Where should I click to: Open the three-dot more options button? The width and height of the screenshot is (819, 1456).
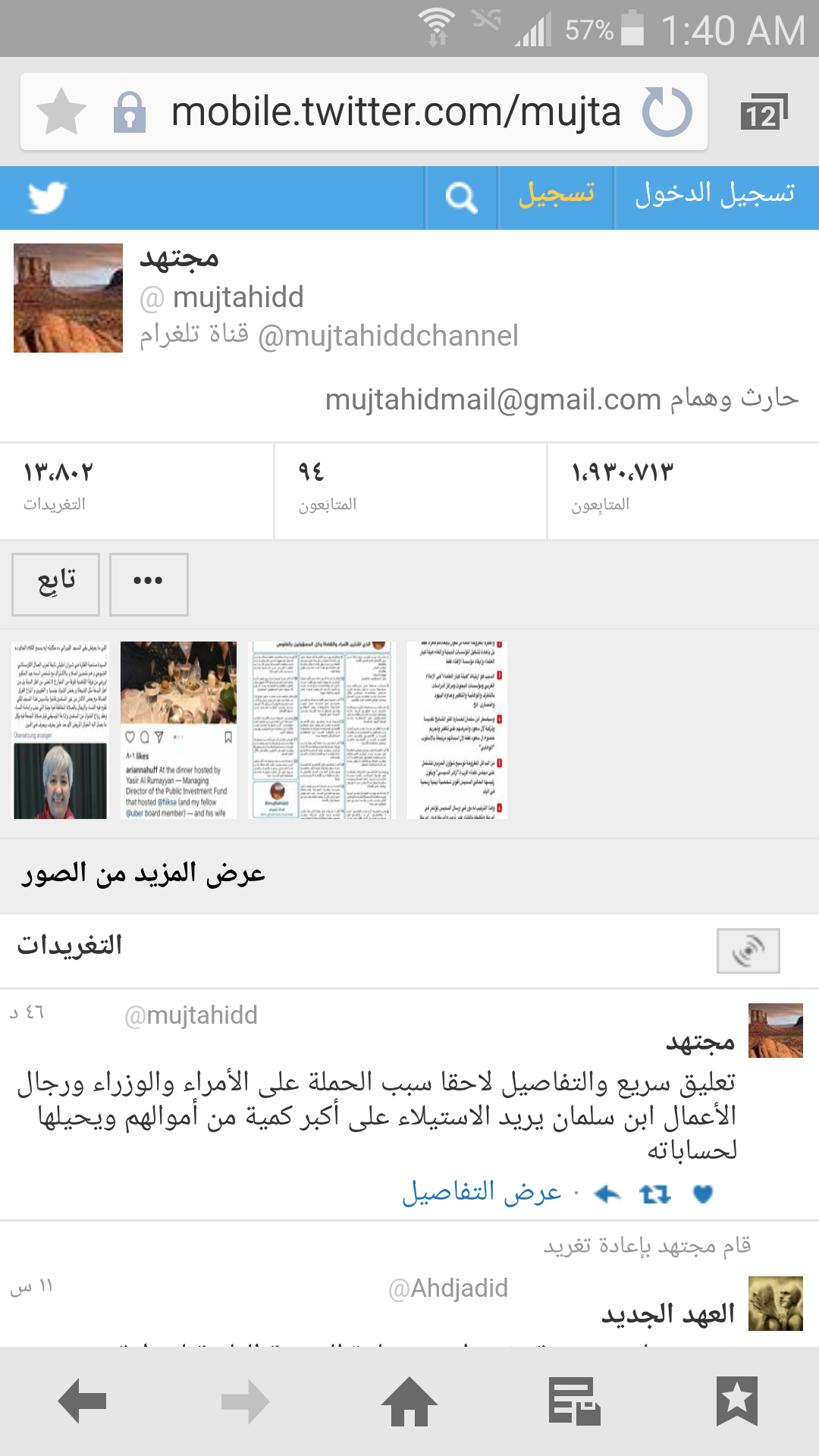point(149,584)
